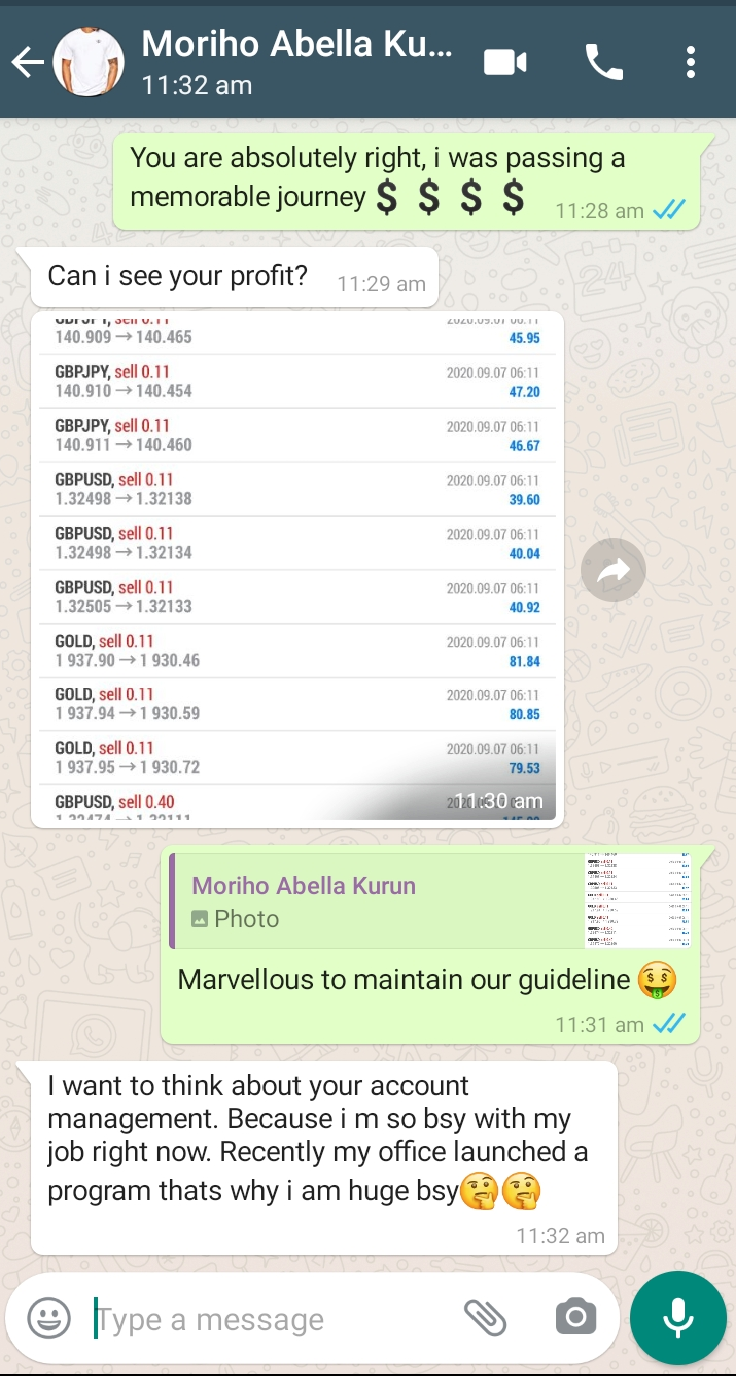
Task: Forward the received photo
Action: (x=613, y=570)
